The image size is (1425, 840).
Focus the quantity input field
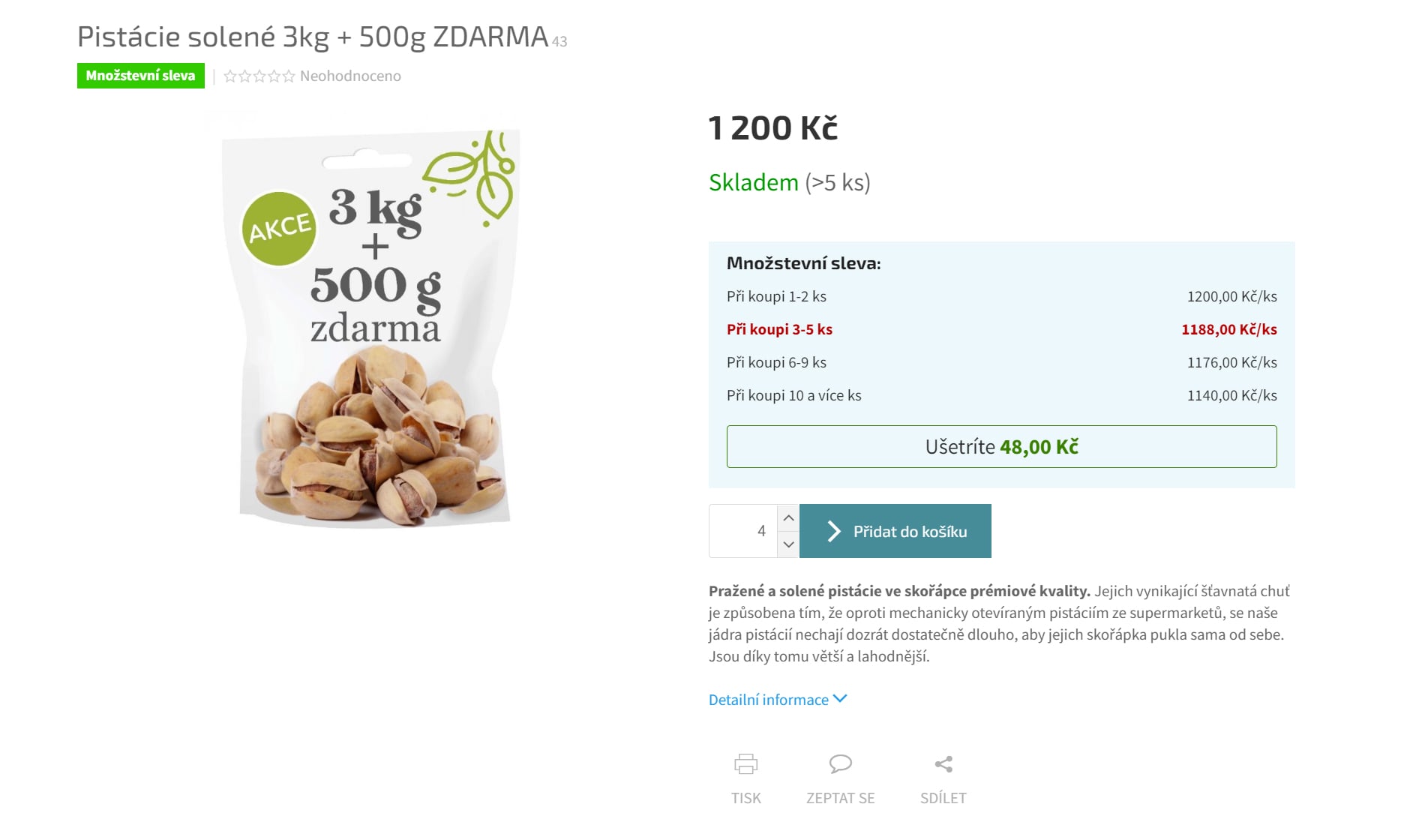[x=743, y=531]
